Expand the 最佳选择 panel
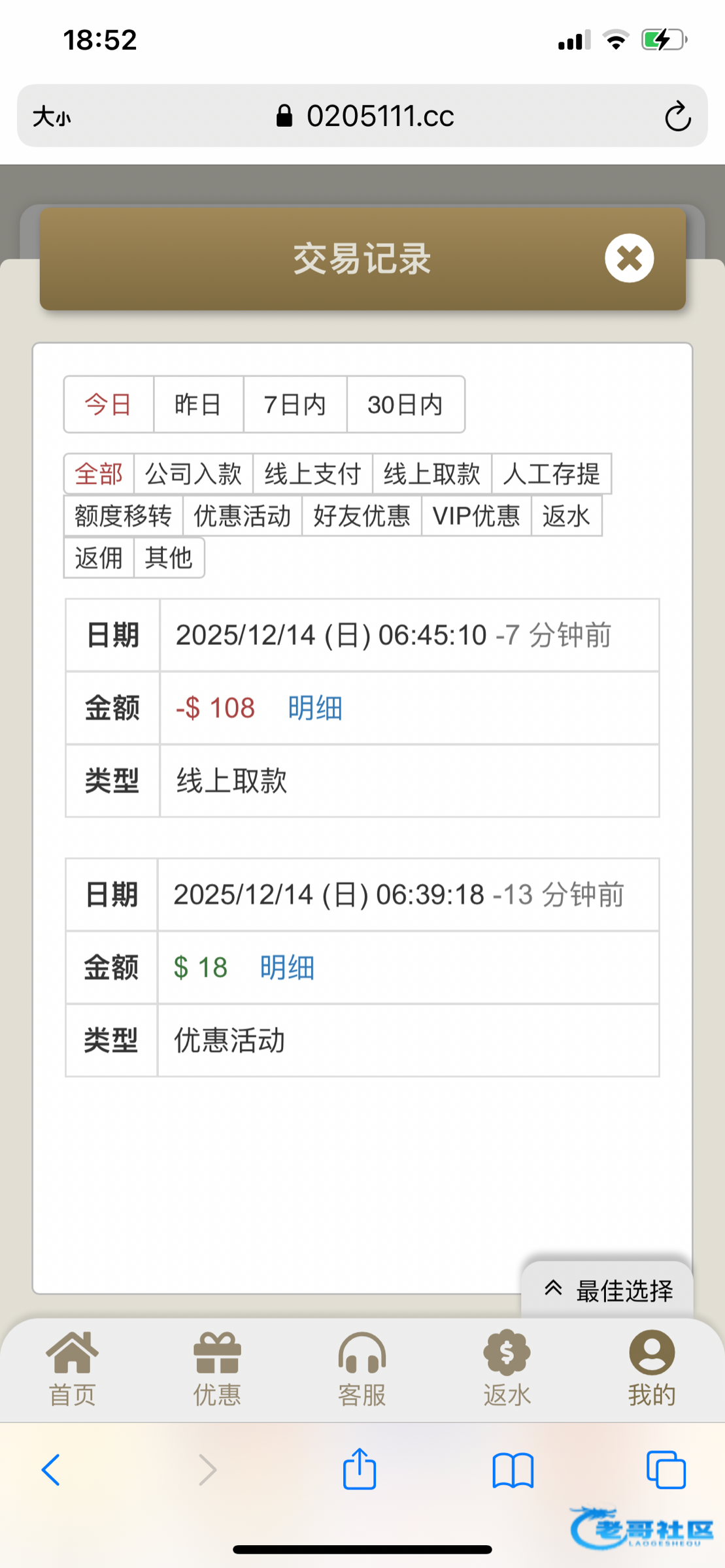Viewport: 725px width, 1568px height. (x=607, y=1290)
